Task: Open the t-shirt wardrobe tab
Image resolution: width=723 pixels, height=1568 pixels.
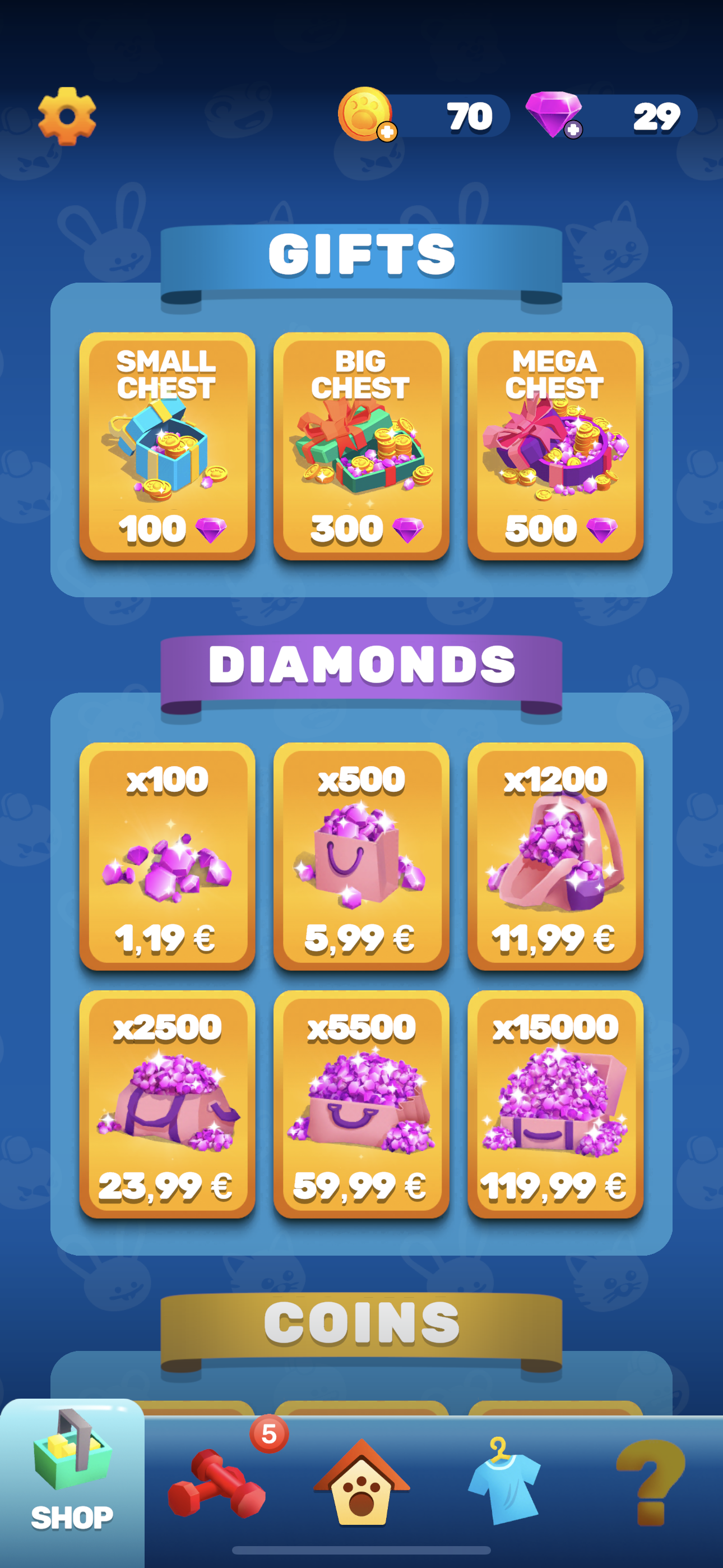Action: point(504,1484)
